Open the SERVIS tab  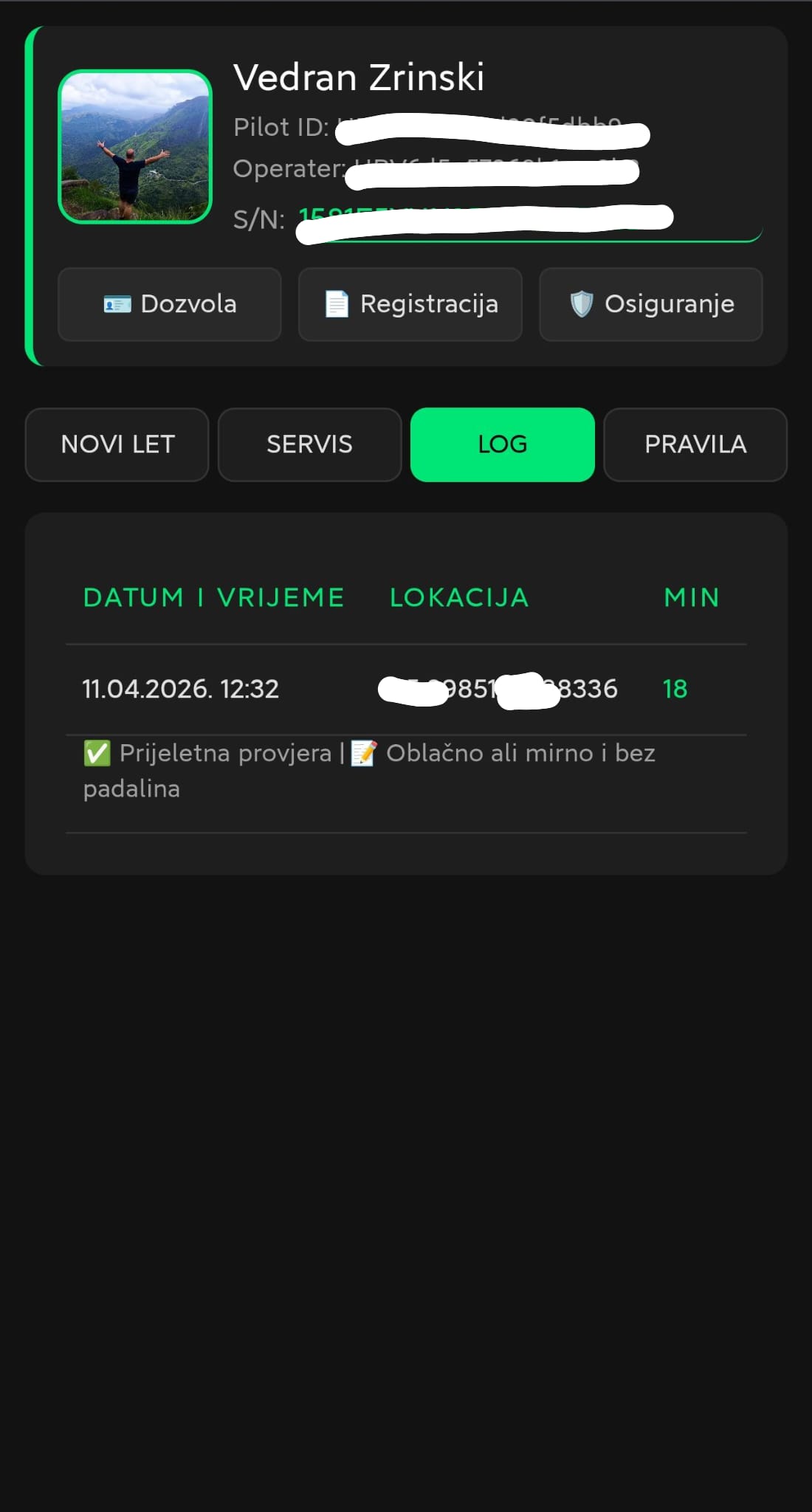(x=309, y=444)
